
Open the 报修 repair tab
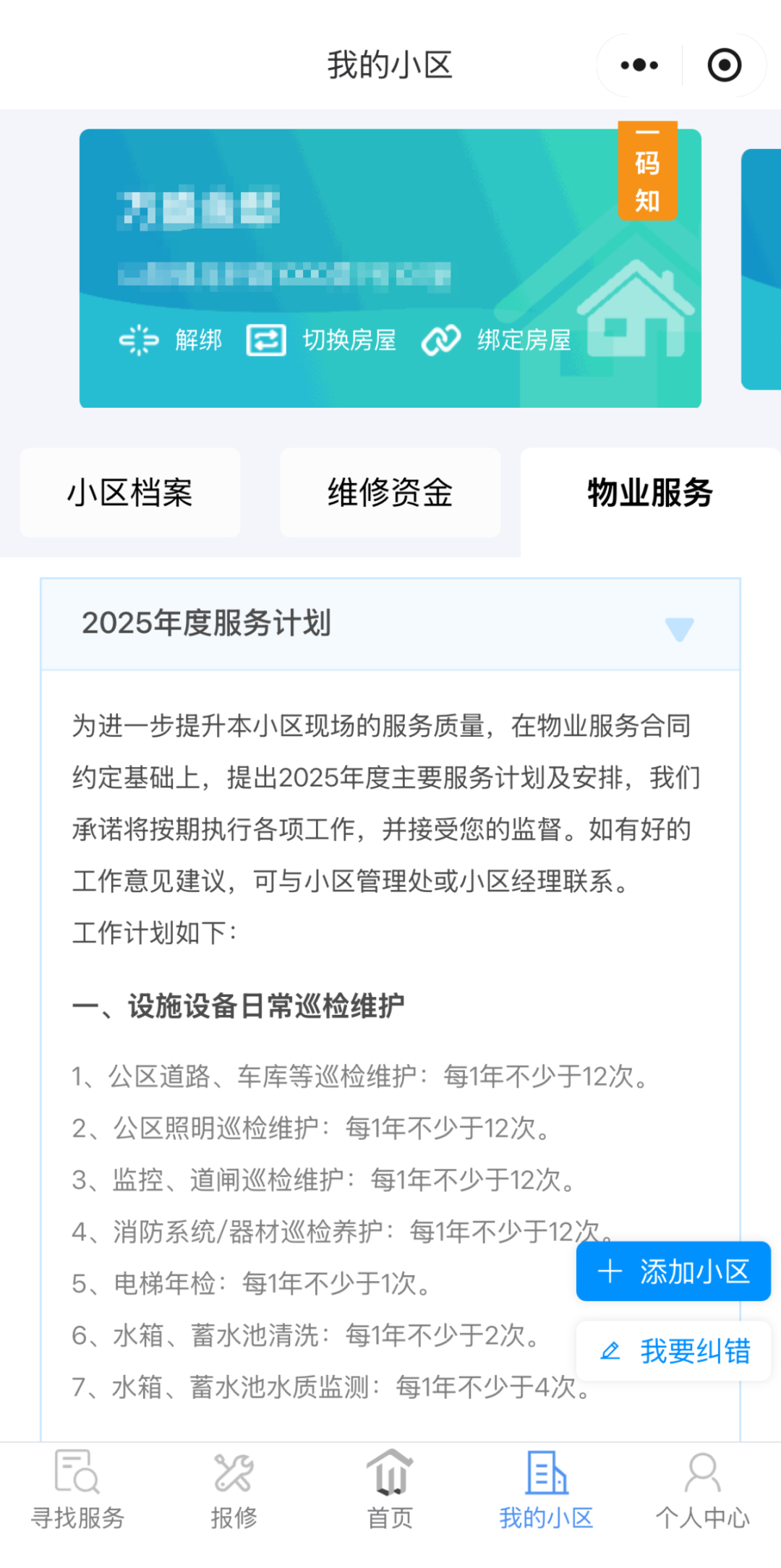(234, 1491)
